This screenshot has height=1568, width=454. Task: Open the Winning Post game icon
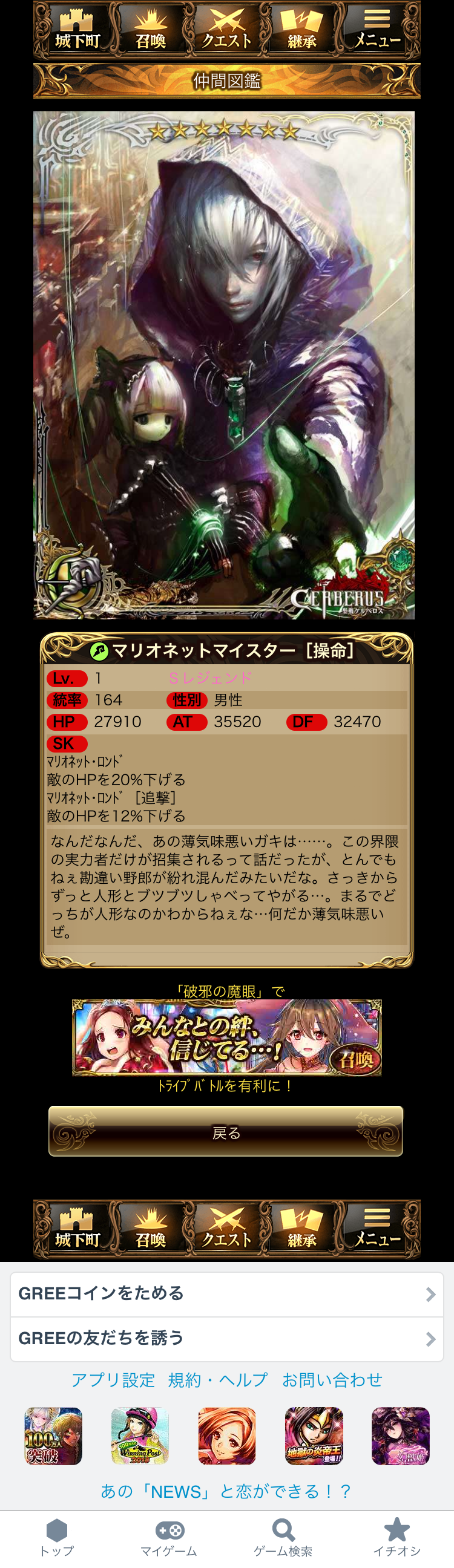pos(140,1436)
